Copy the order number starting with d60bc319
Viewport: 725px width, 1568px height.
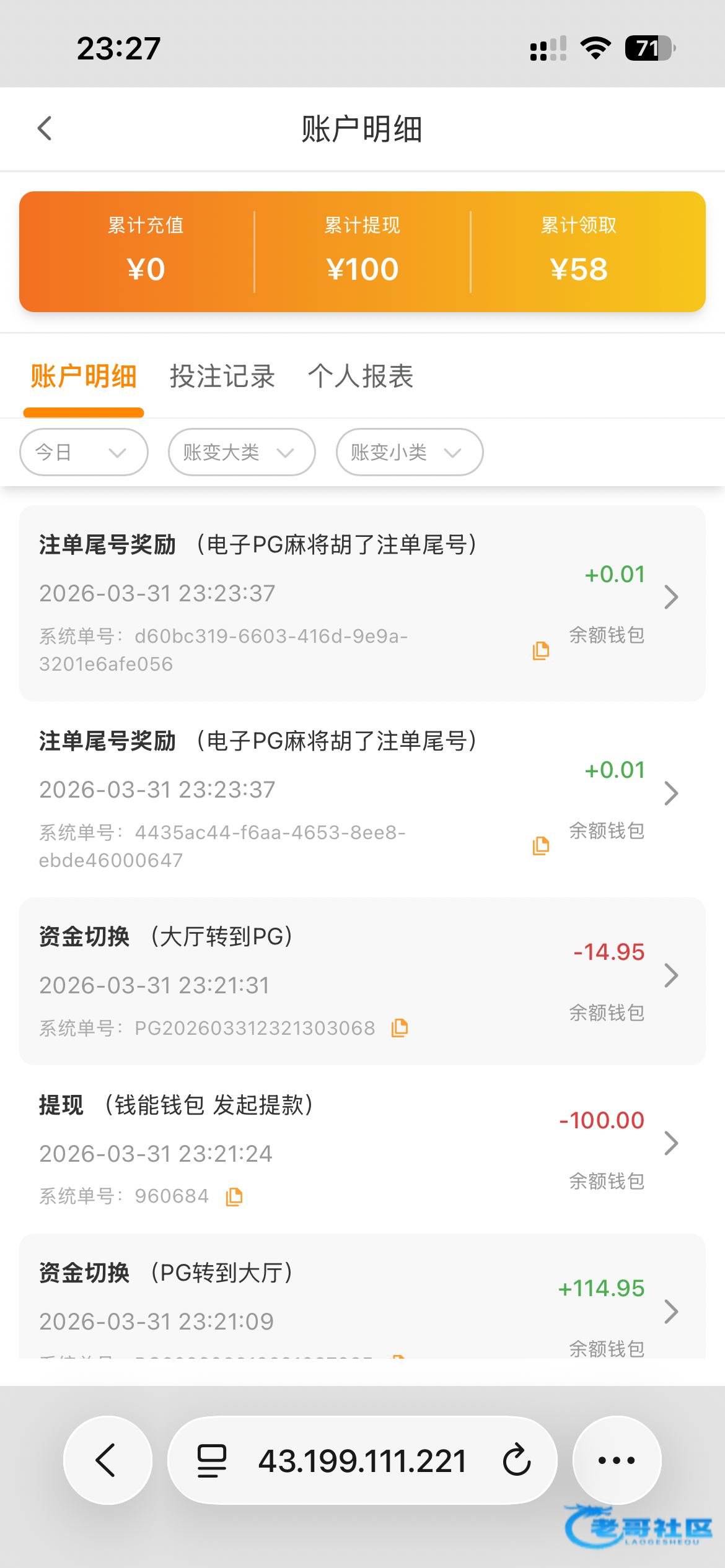(540, 650)
